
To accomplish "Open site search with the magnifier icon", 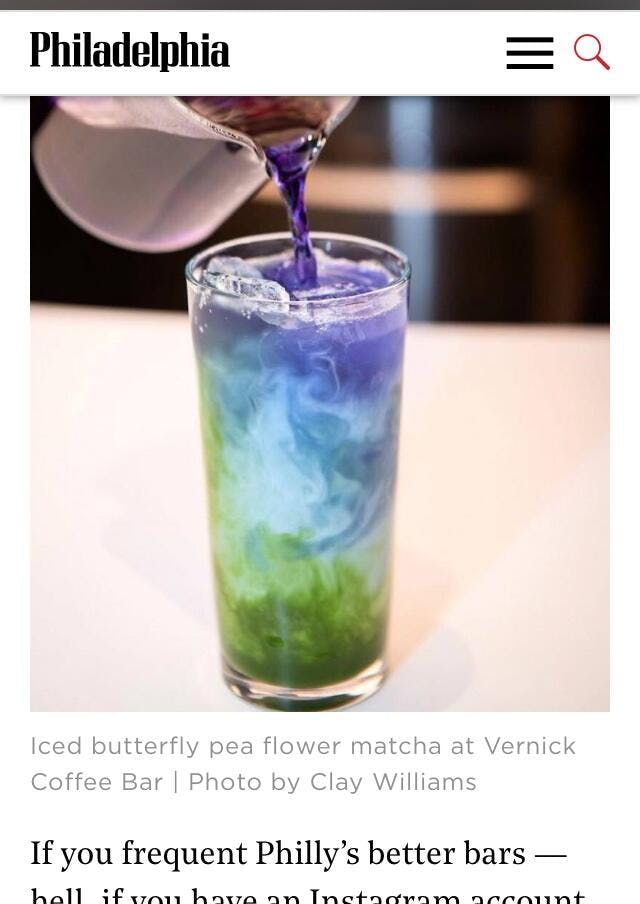I will point(591,52).
